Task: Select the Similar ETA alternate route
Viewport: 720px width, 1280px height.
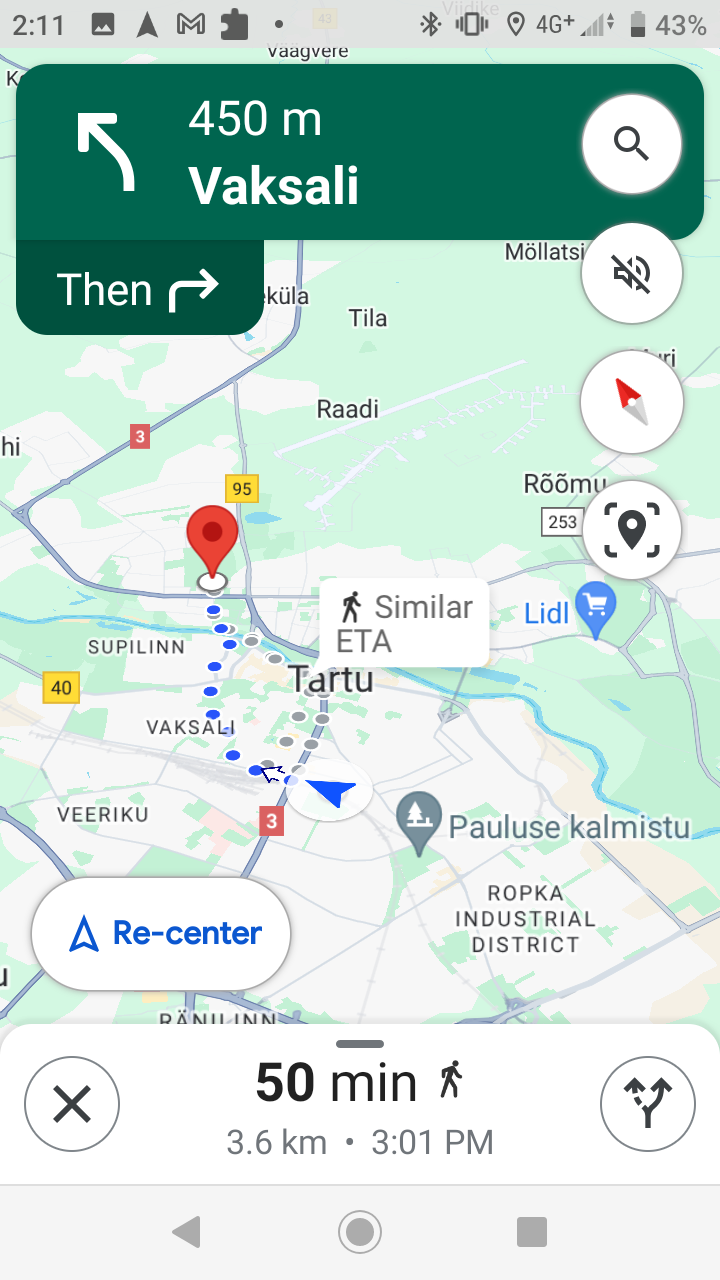Action: (404, 622)
